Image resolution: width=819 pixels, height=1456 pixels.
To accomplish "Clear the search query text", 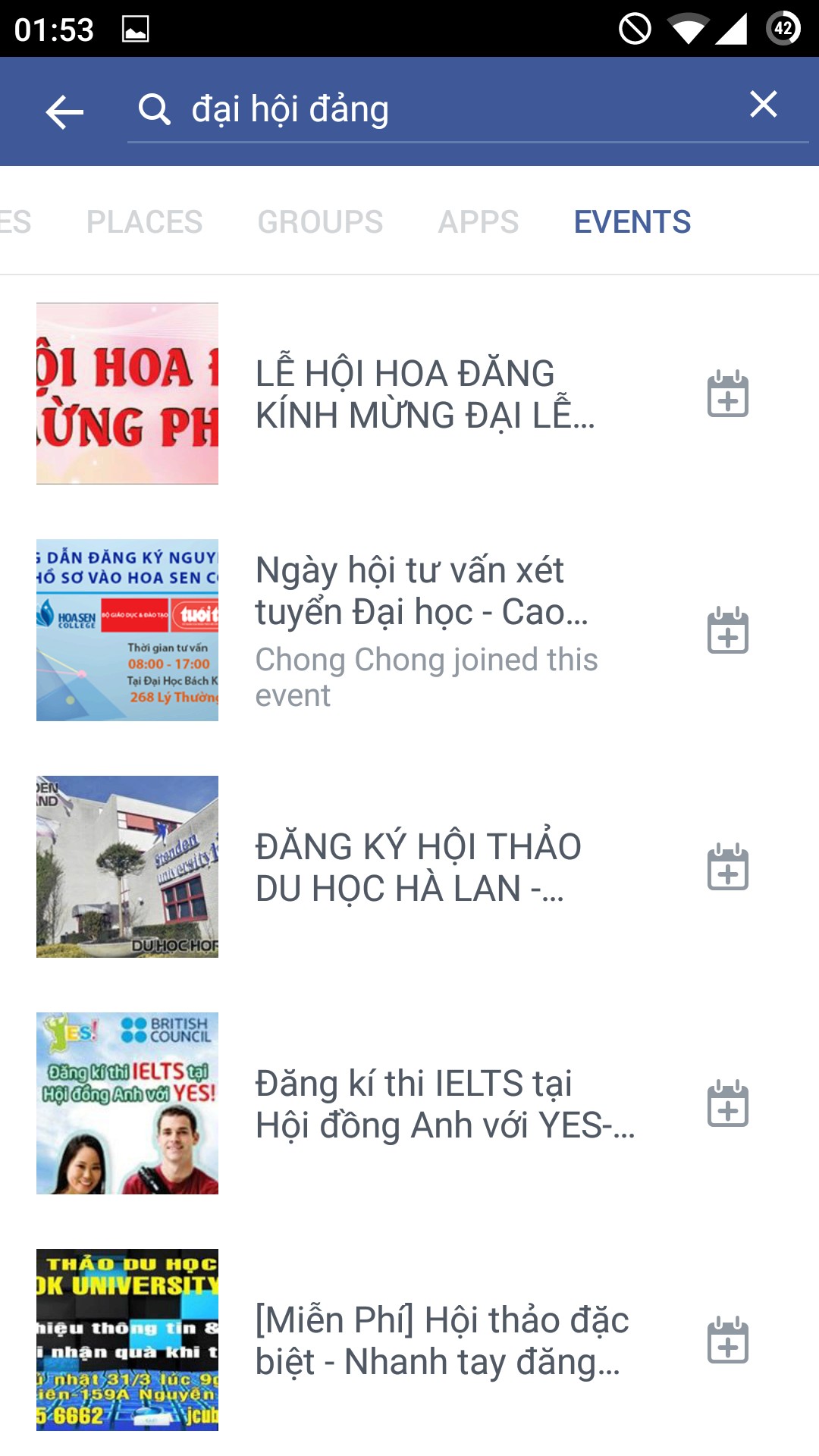I will click(x=763, y=105).
